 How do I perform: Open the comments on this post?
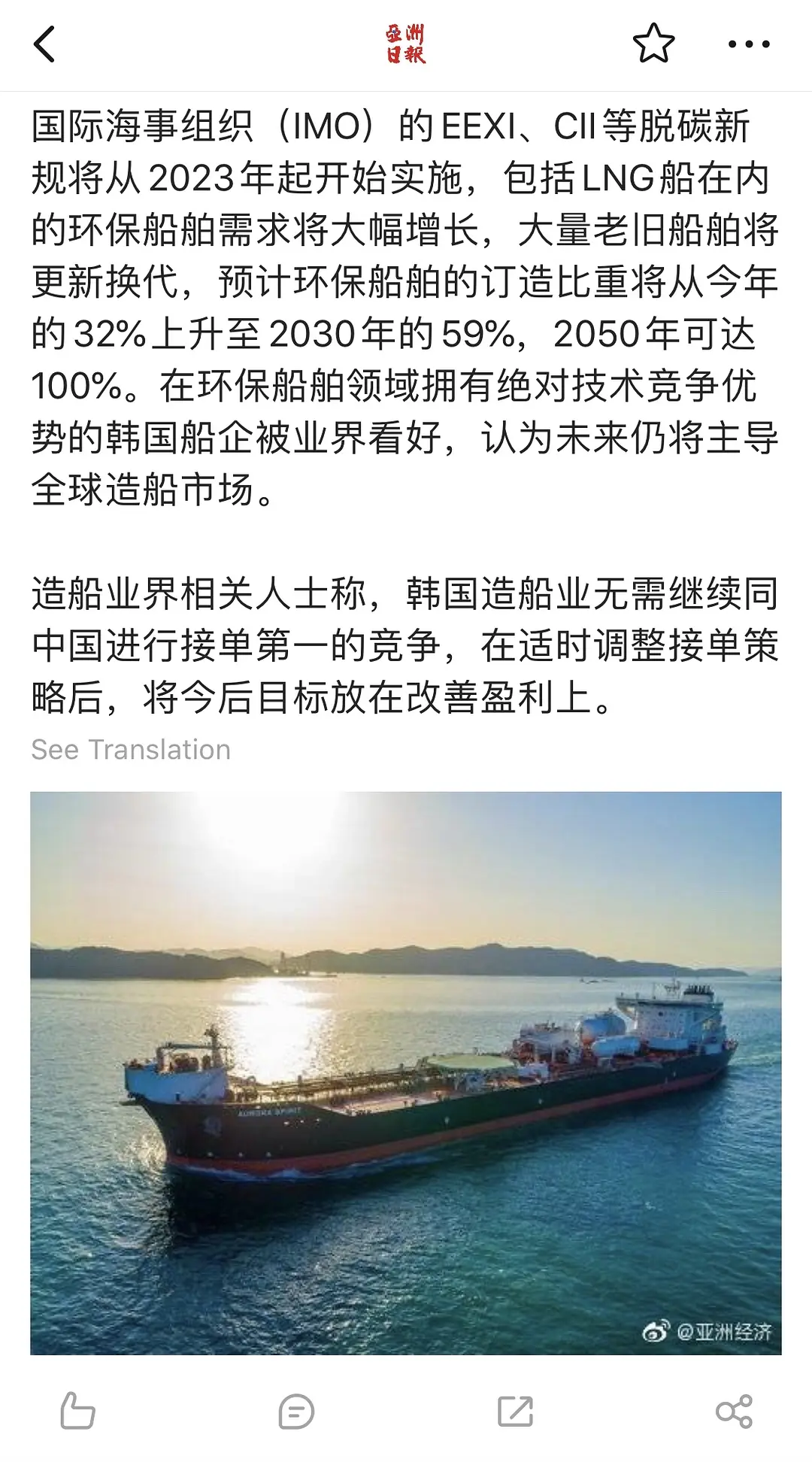coord(296,1411)
